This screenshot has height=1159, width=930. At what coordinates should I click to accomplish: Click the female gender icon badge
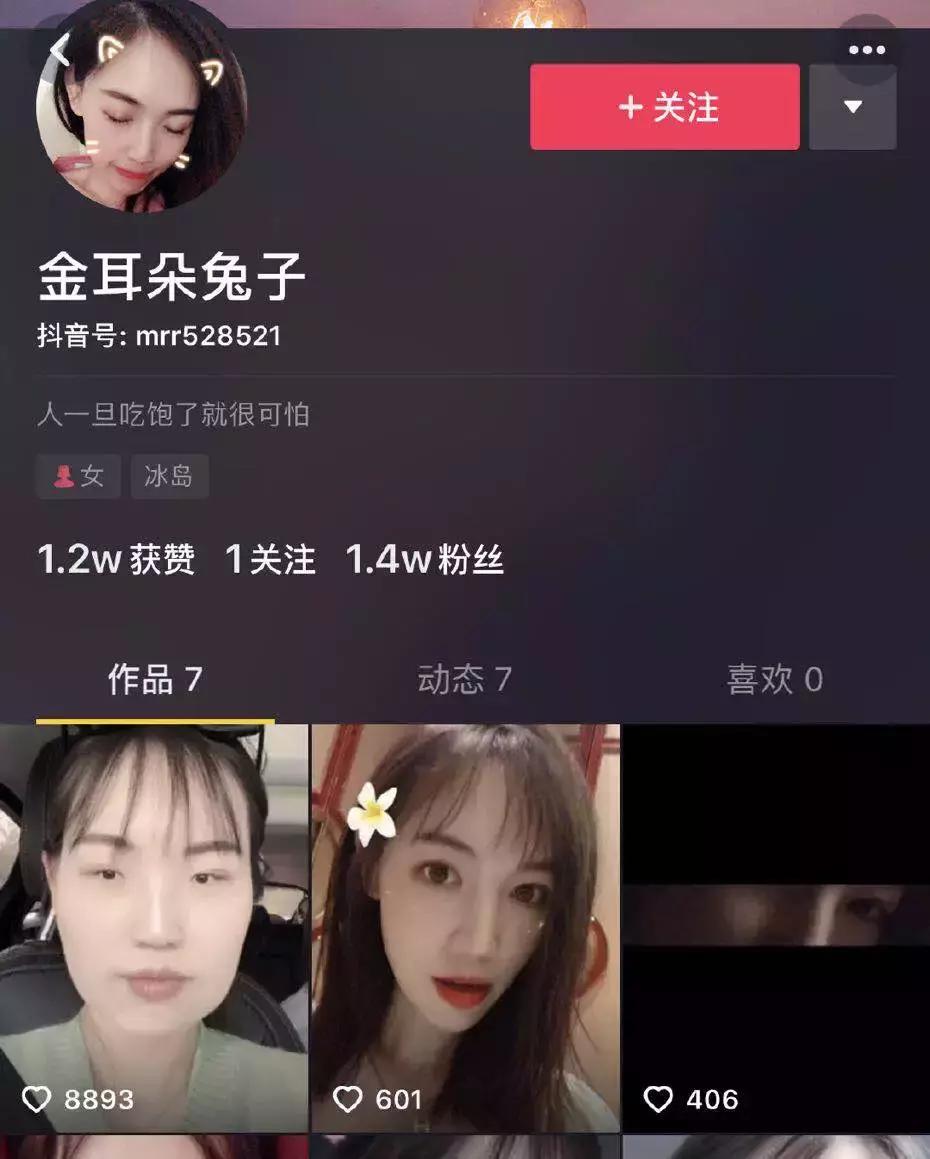tap(62, 477)
